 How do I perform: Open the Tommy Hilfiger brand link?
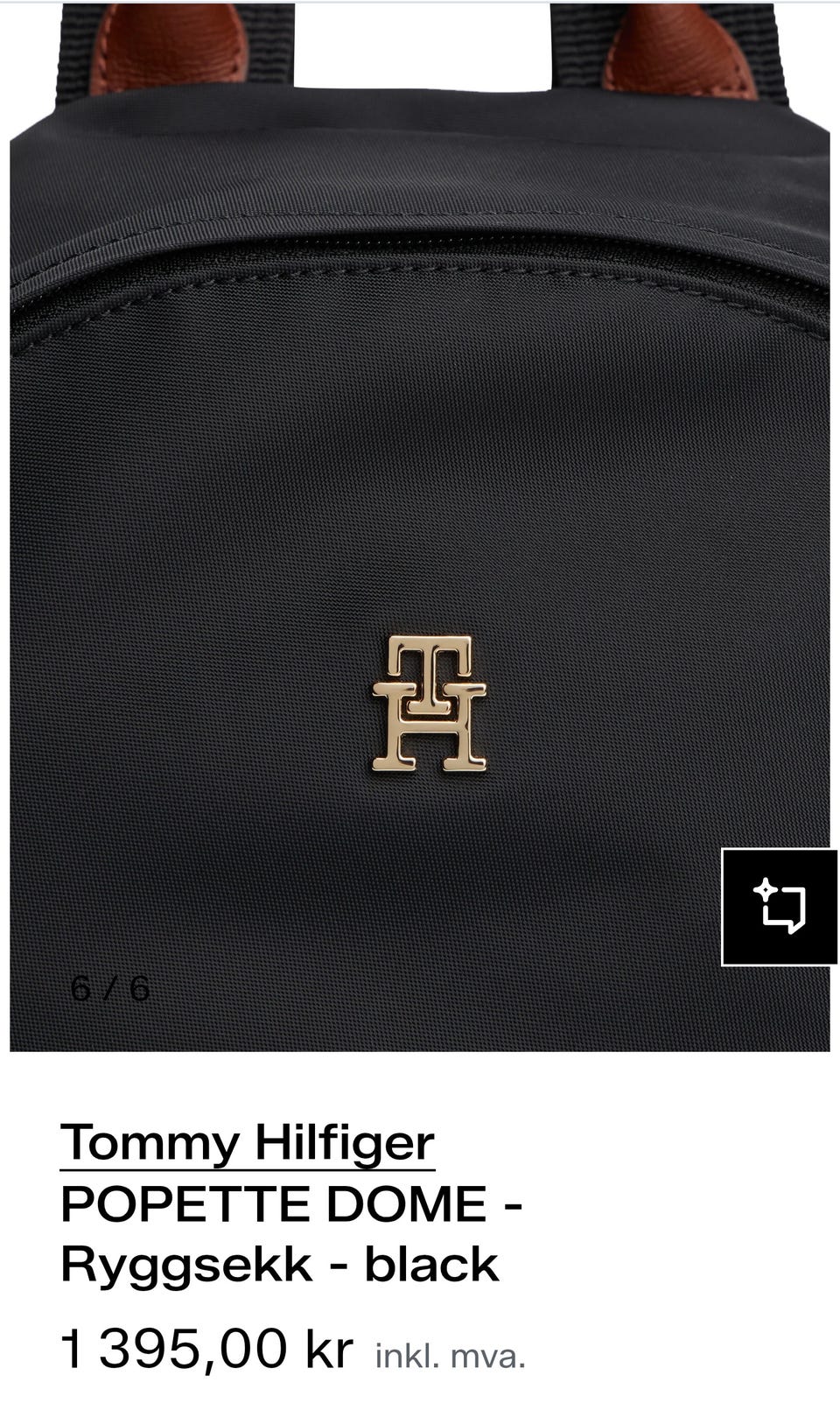click(248, 1143)
